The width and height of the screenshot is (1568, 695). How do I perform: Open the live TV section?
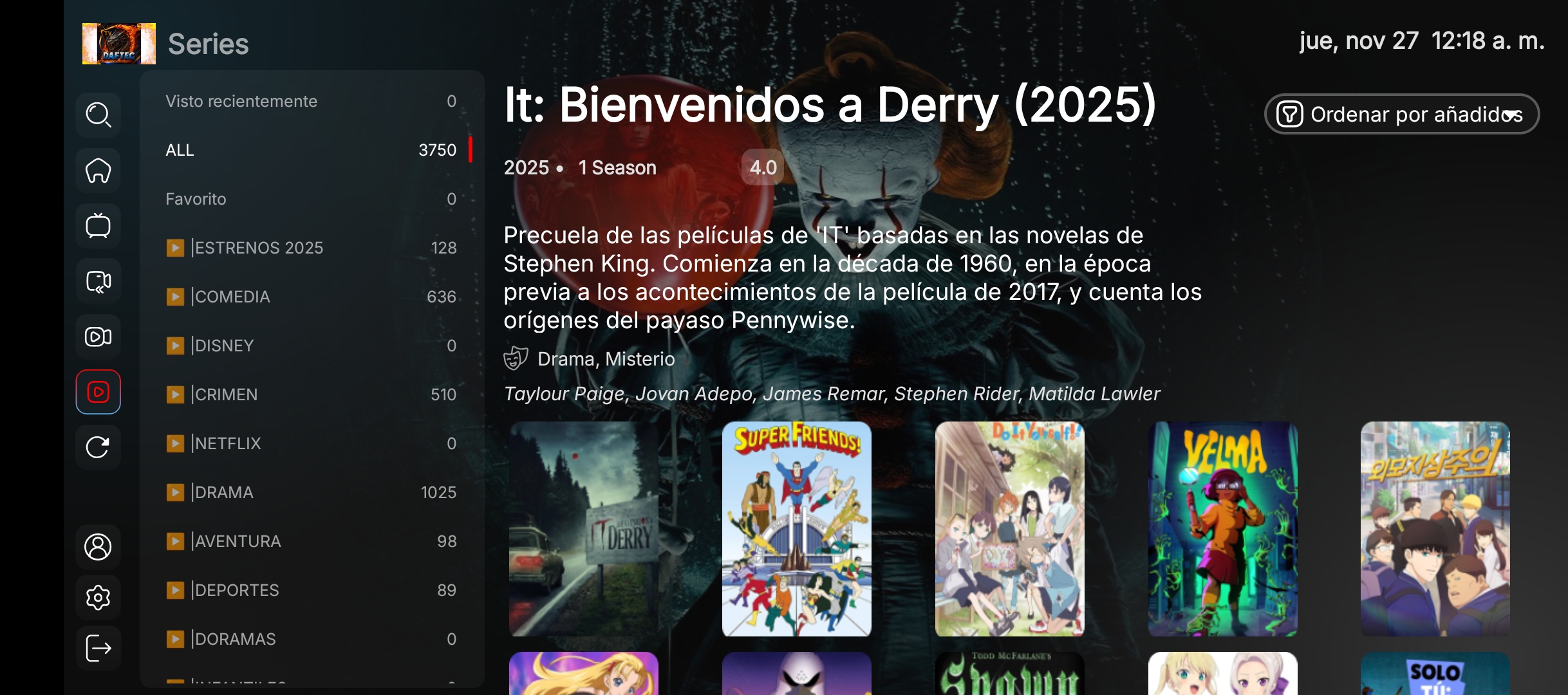coord(98,226)
